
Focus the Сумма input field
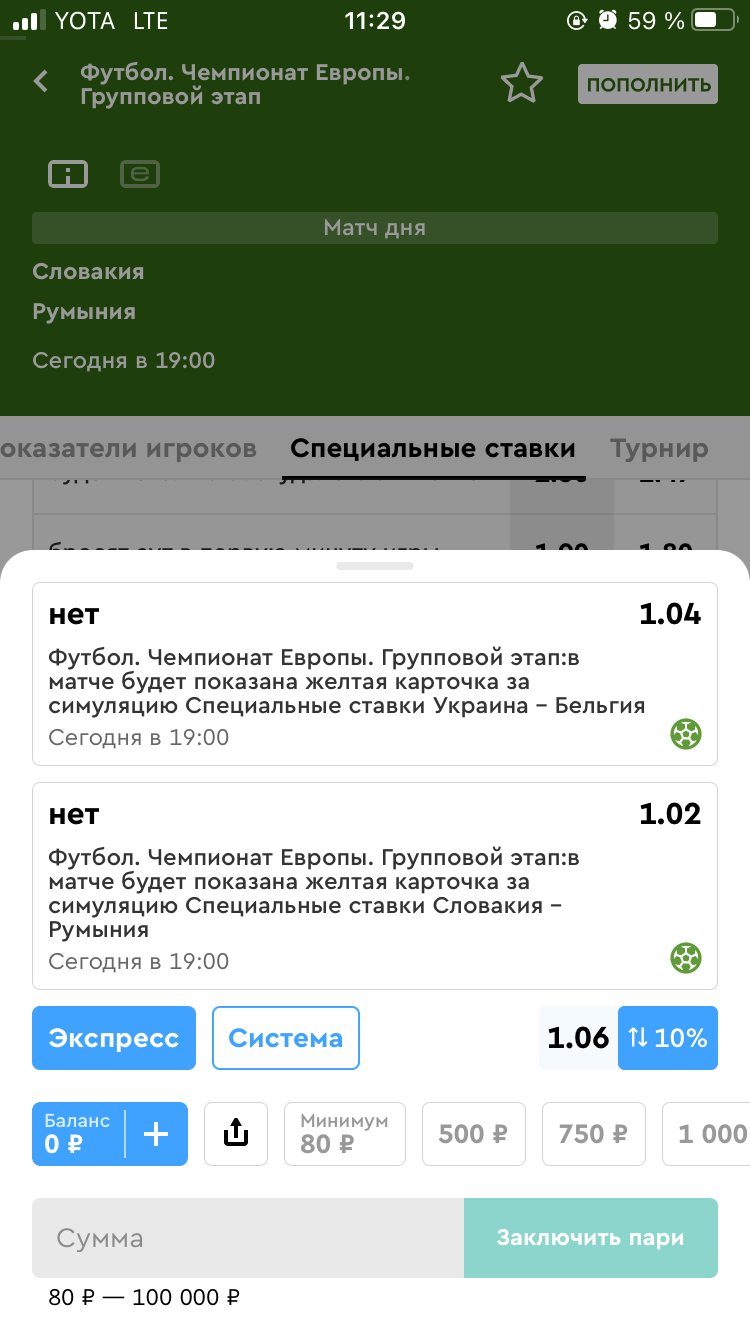point(248,1238)
